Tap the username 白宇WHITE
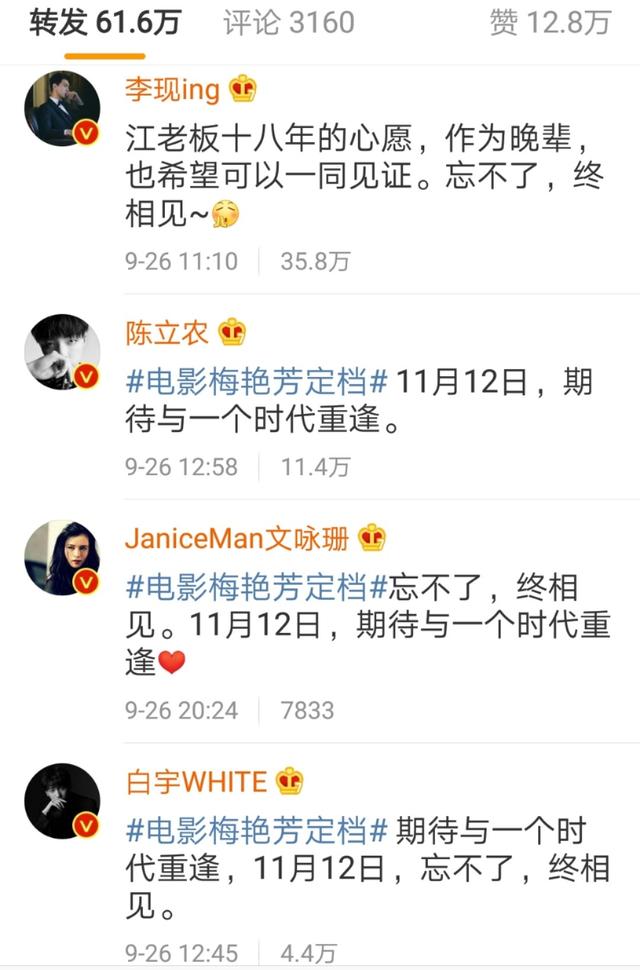 pos(196,781)
